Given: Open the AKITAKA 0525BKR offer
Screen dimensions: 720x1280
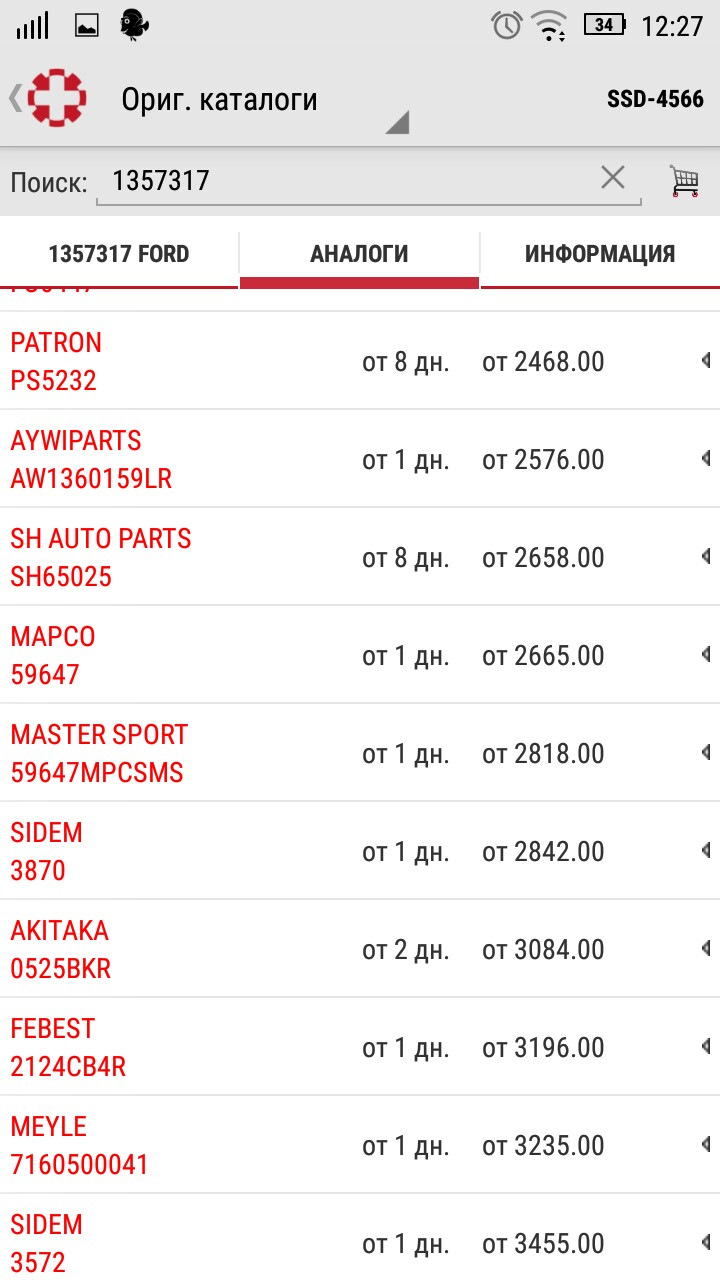Looking at the screenshot, I should 360,949.
